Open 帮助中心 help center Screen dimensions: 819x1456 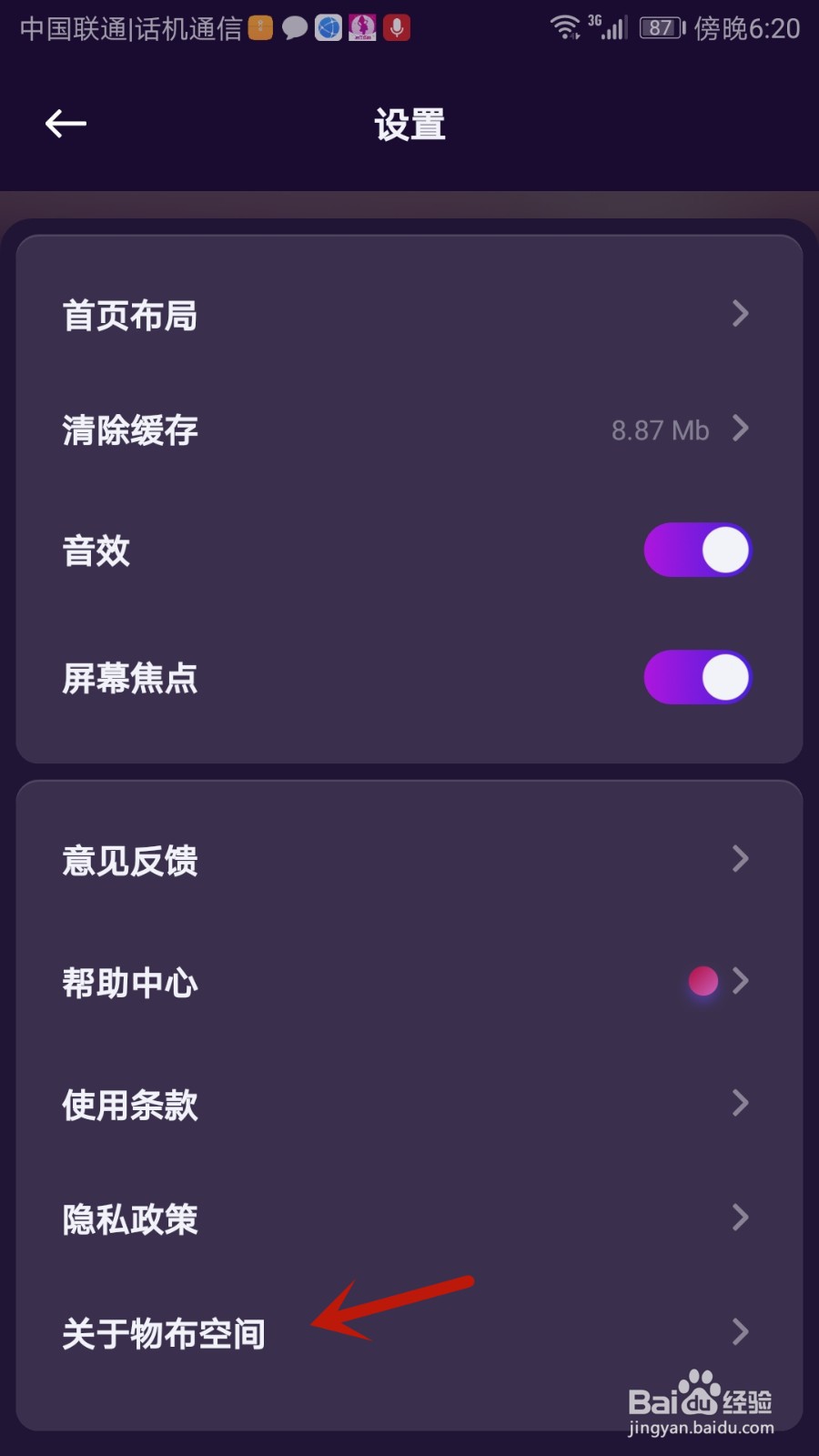point(409,982)
